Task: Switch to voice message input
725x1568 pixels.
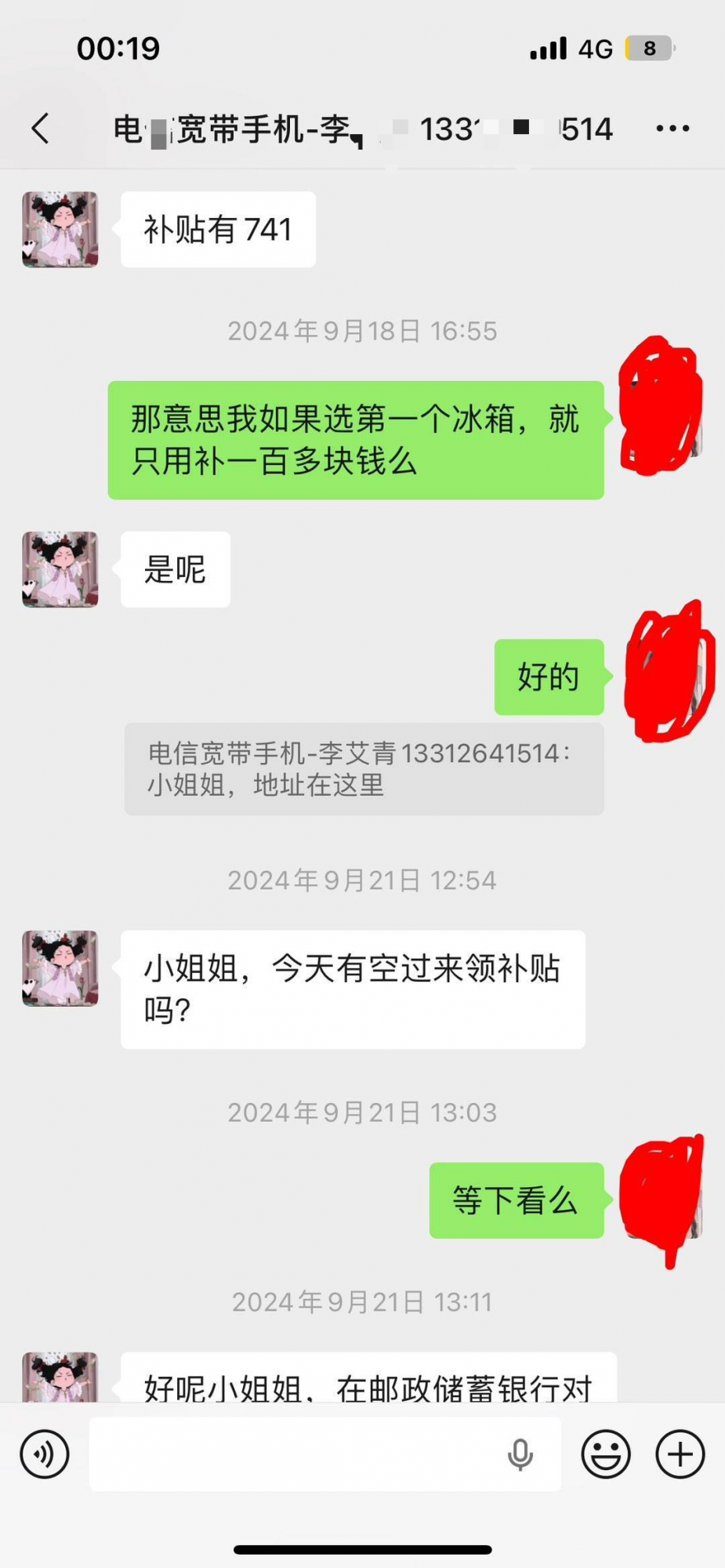Action: [45, 1454]
